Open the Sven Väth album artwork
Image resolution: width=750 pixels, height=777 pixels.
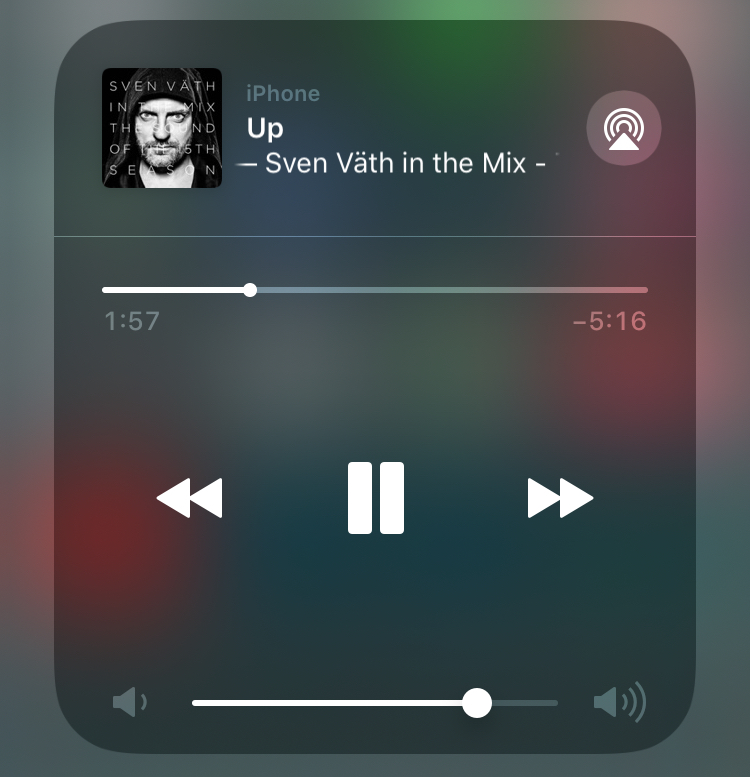pyautogui.click(x=162, y=128)
